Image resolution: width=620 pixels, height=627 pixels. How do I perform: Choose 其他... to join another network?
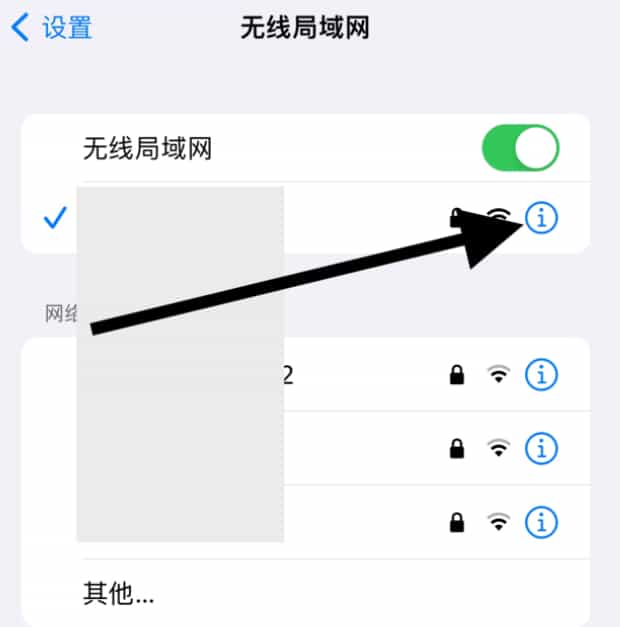118,593
